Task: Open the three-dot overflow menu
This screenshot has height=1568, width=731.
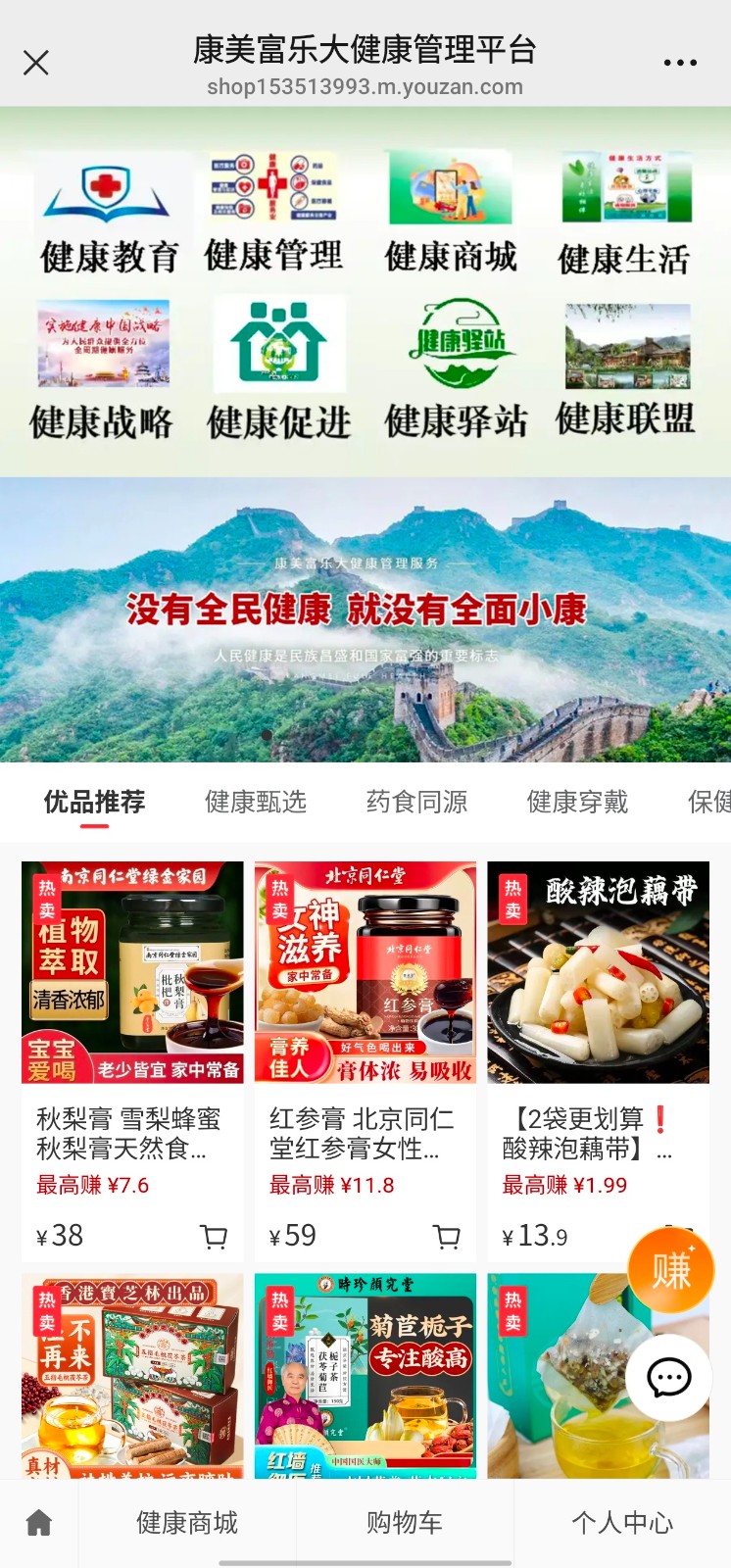Action: [680, 63]
